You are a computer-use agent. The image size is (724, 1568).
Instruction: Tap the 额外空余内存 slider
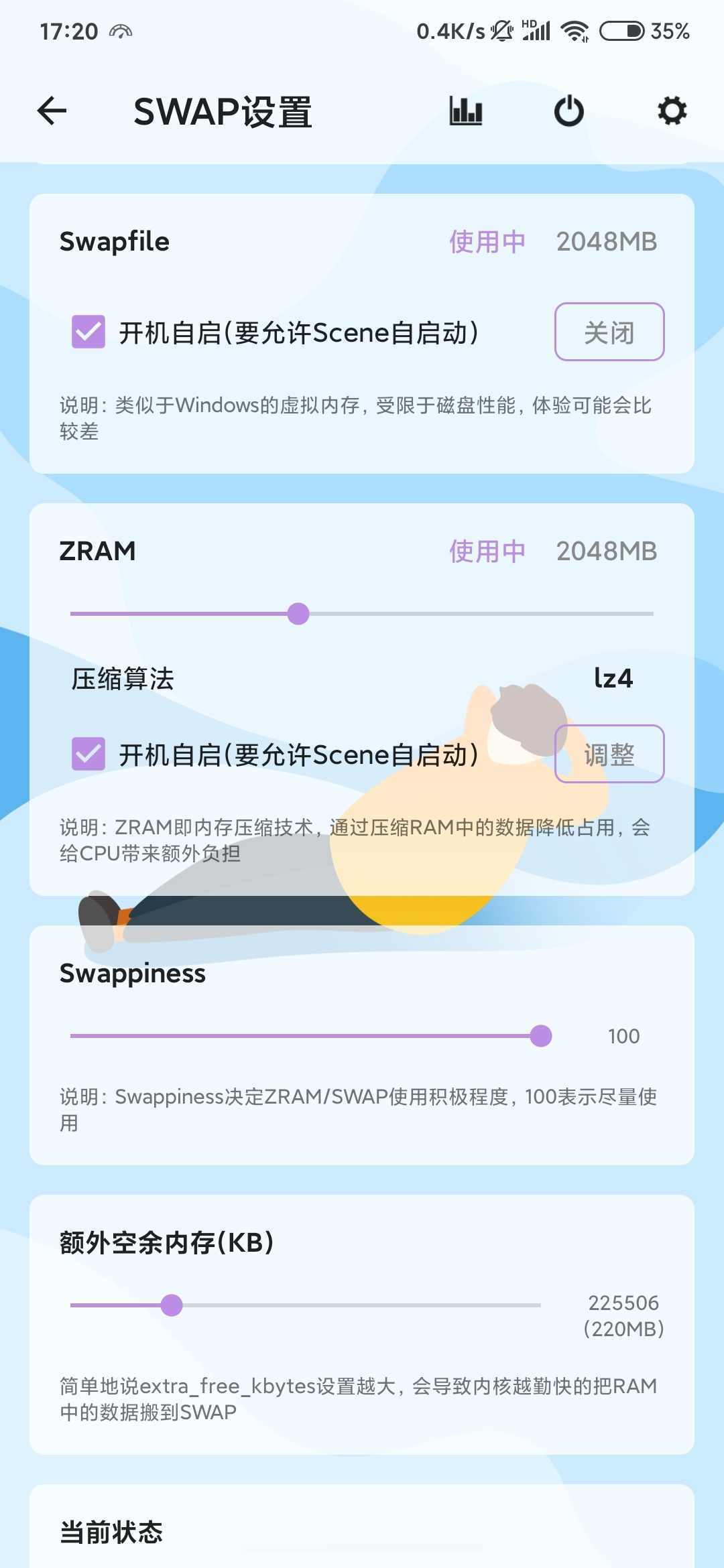coord(305,1305)
